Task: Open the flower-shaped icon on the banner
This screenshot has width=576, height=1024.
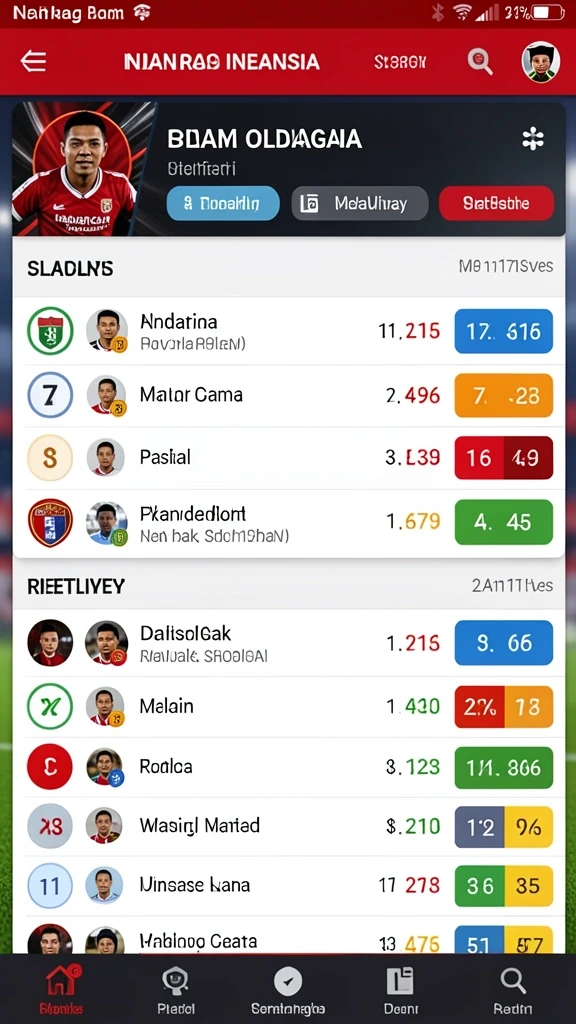Action: pos(533,138)
